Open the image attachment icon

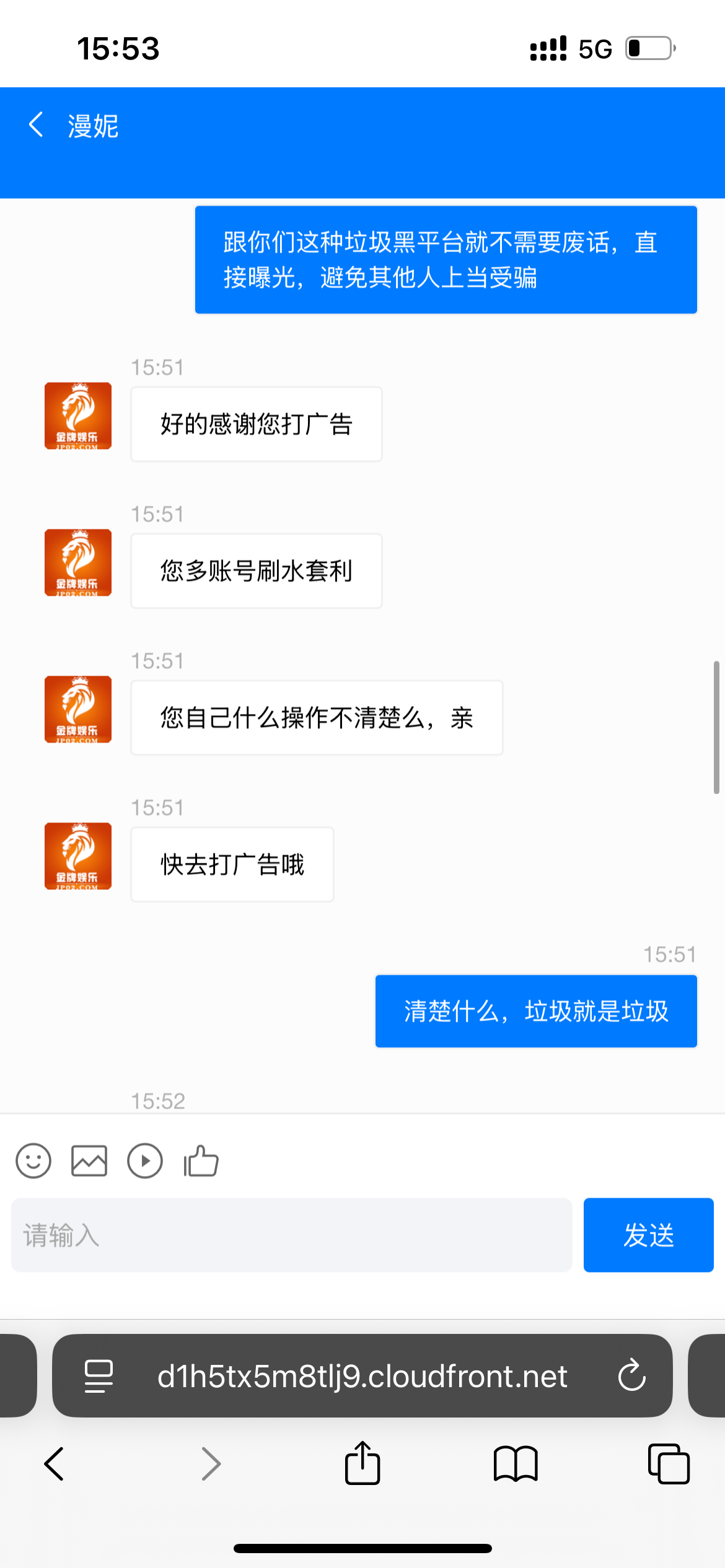[x=89, y=1161]
